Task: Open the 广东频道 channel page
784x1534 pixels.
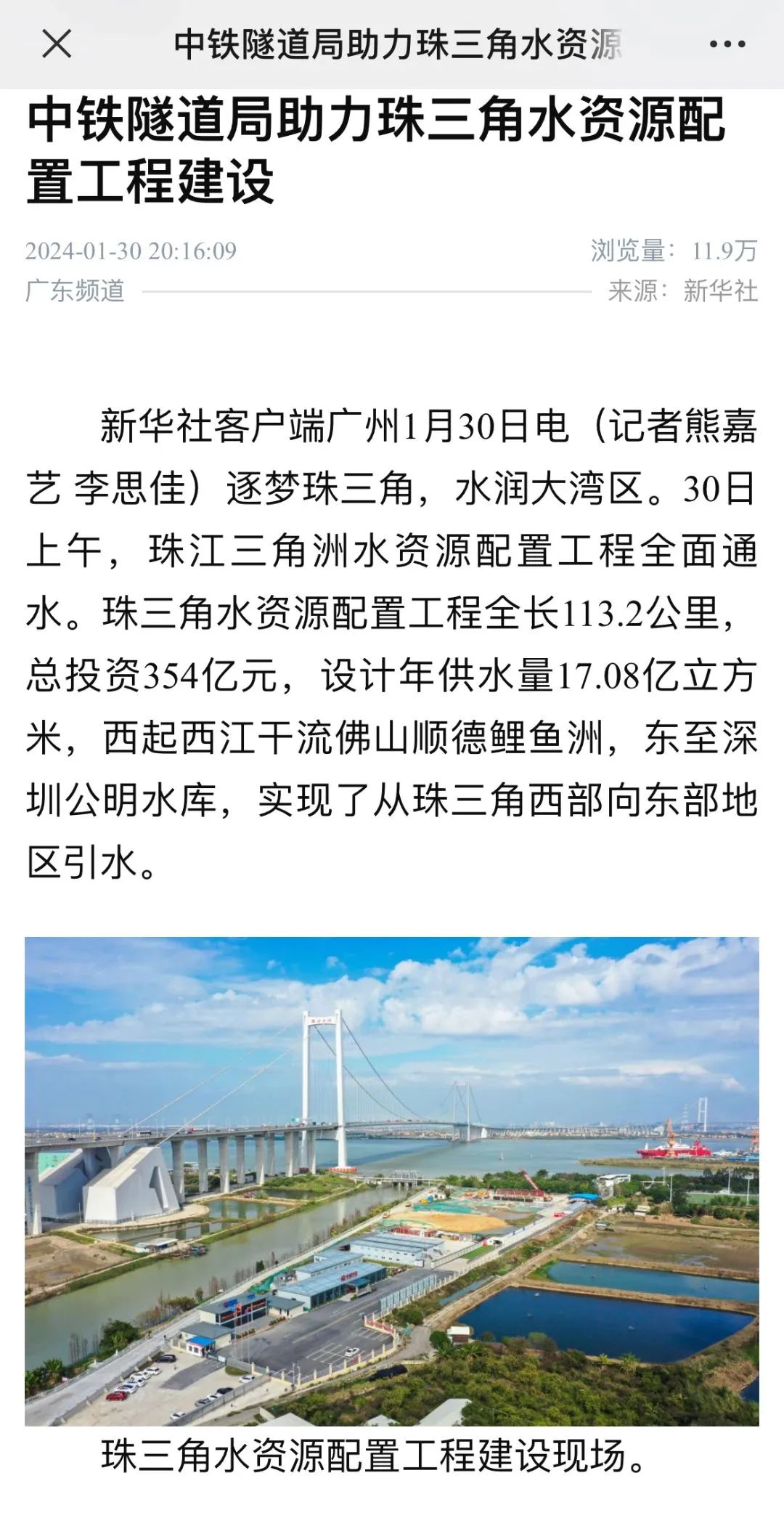Action: [x=76, y=291]
